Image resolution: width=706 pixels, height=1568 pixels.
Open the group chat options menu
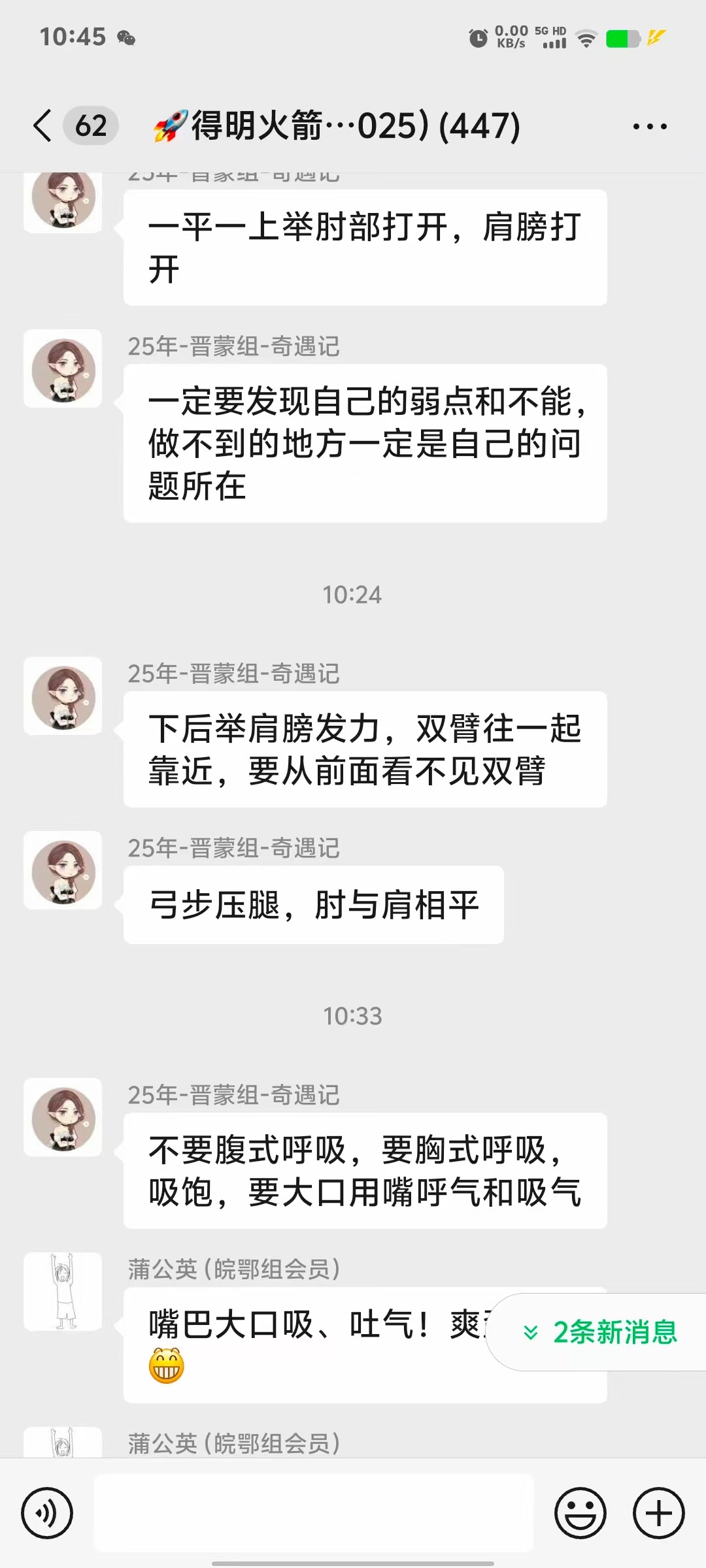click(649, 126)
